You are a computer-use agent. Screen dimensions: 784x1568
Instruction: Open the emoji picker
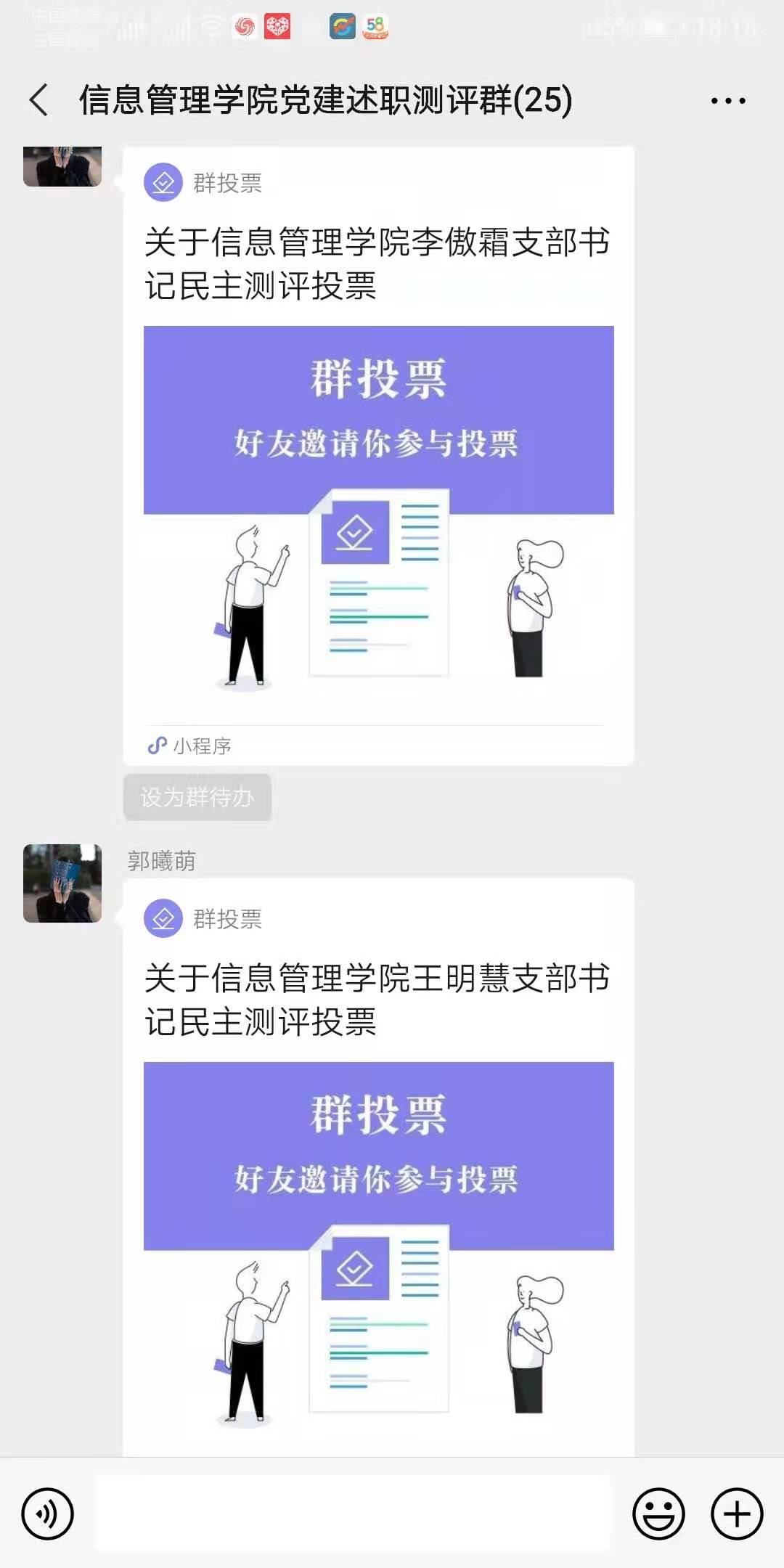click(658, 1514)
